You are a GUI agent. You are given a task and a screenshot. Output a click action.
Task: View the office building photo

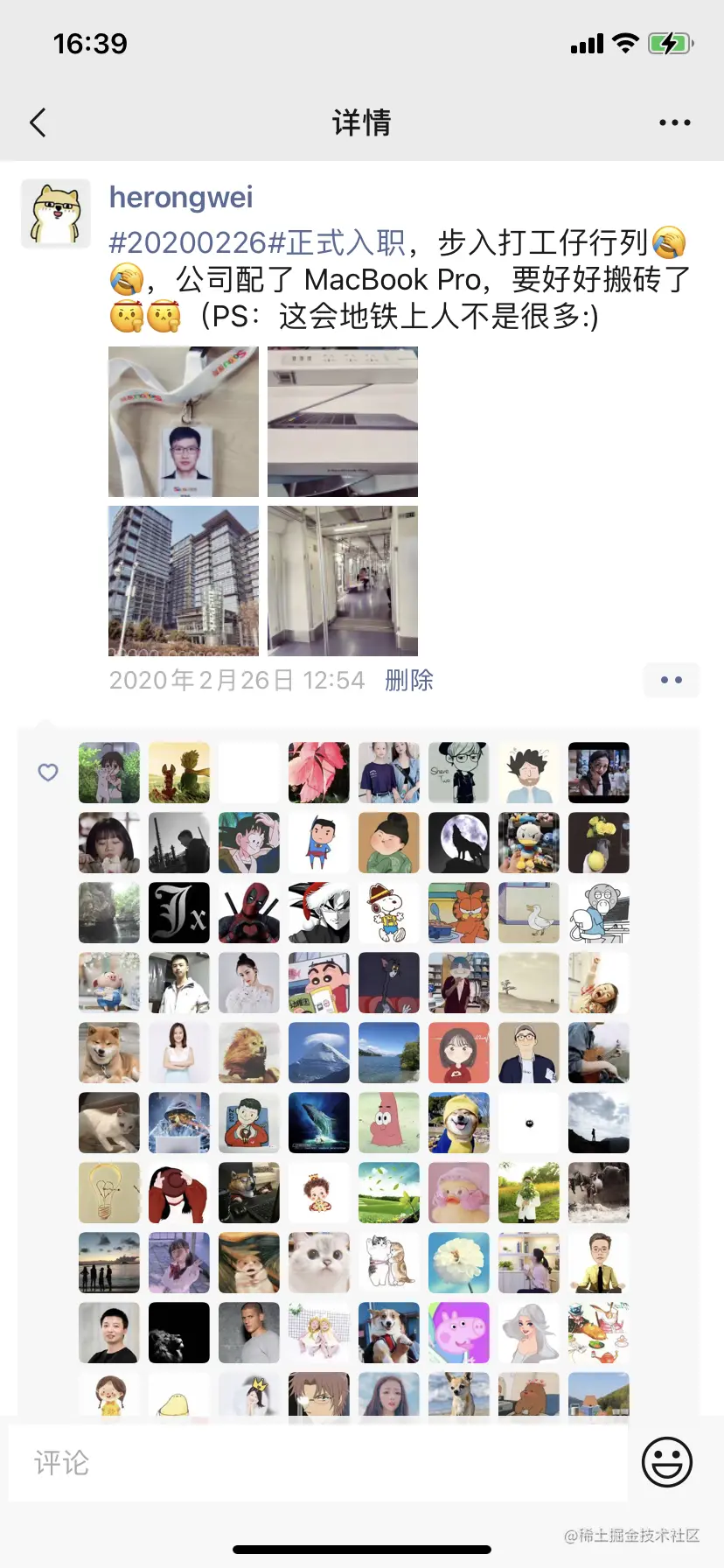pos(184,581)
